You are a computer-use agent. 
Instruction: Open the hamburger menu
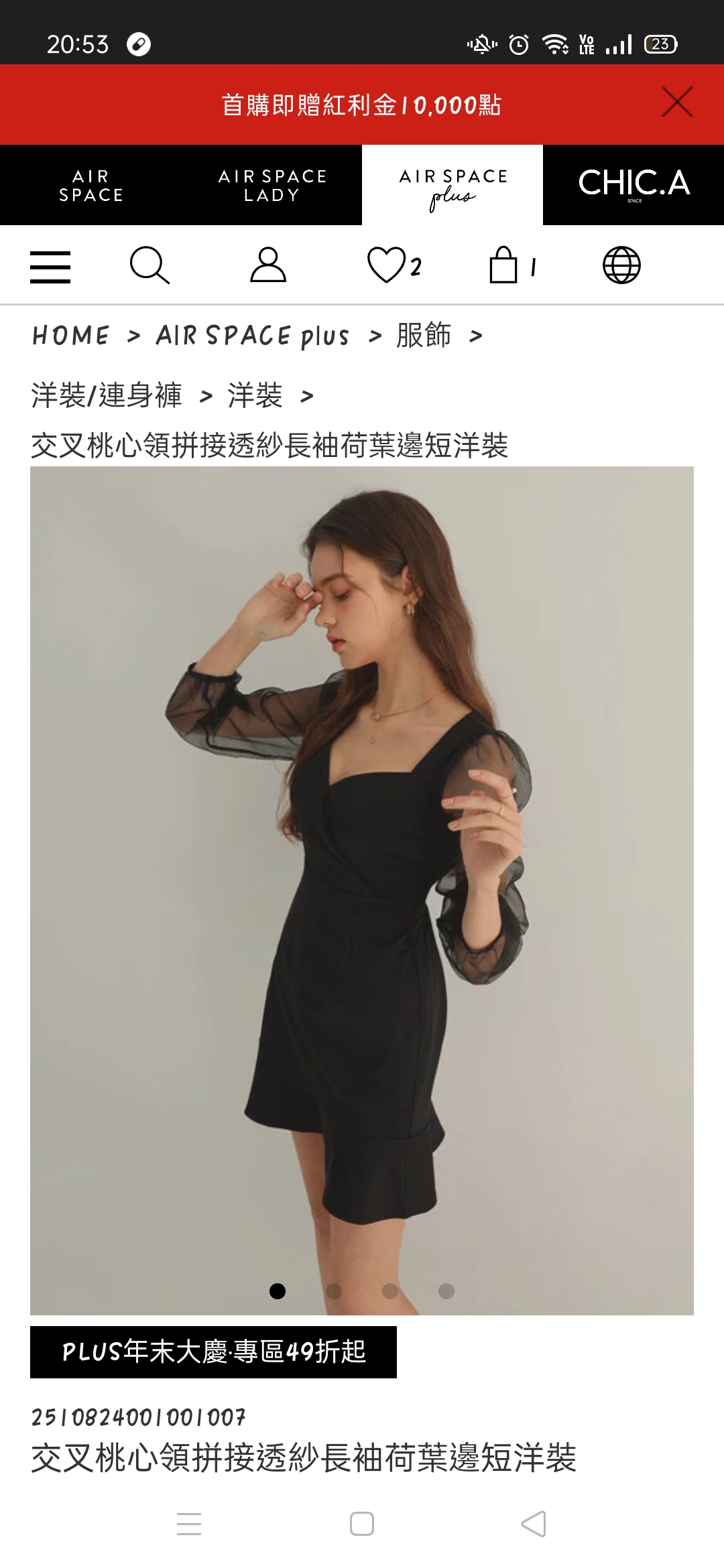pyautogui.click(x=50, y=267)
